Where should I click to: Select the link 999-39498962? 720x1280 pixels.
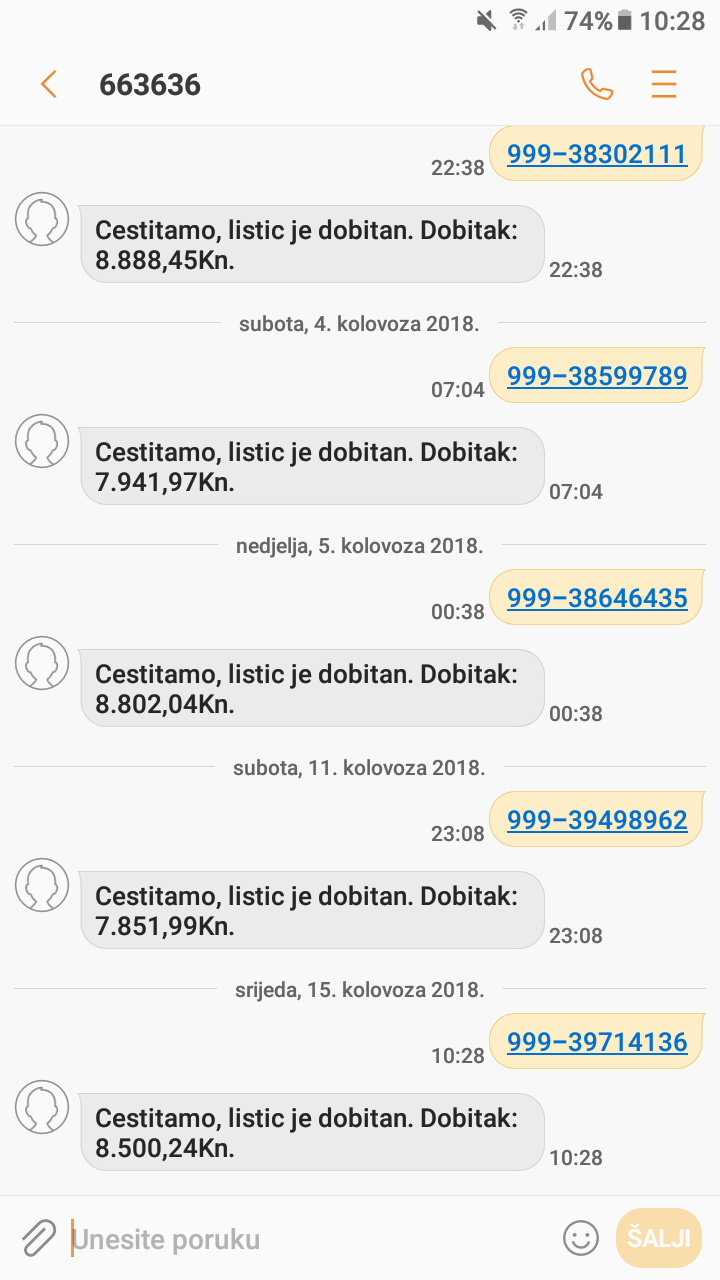[x=597, y=820]
